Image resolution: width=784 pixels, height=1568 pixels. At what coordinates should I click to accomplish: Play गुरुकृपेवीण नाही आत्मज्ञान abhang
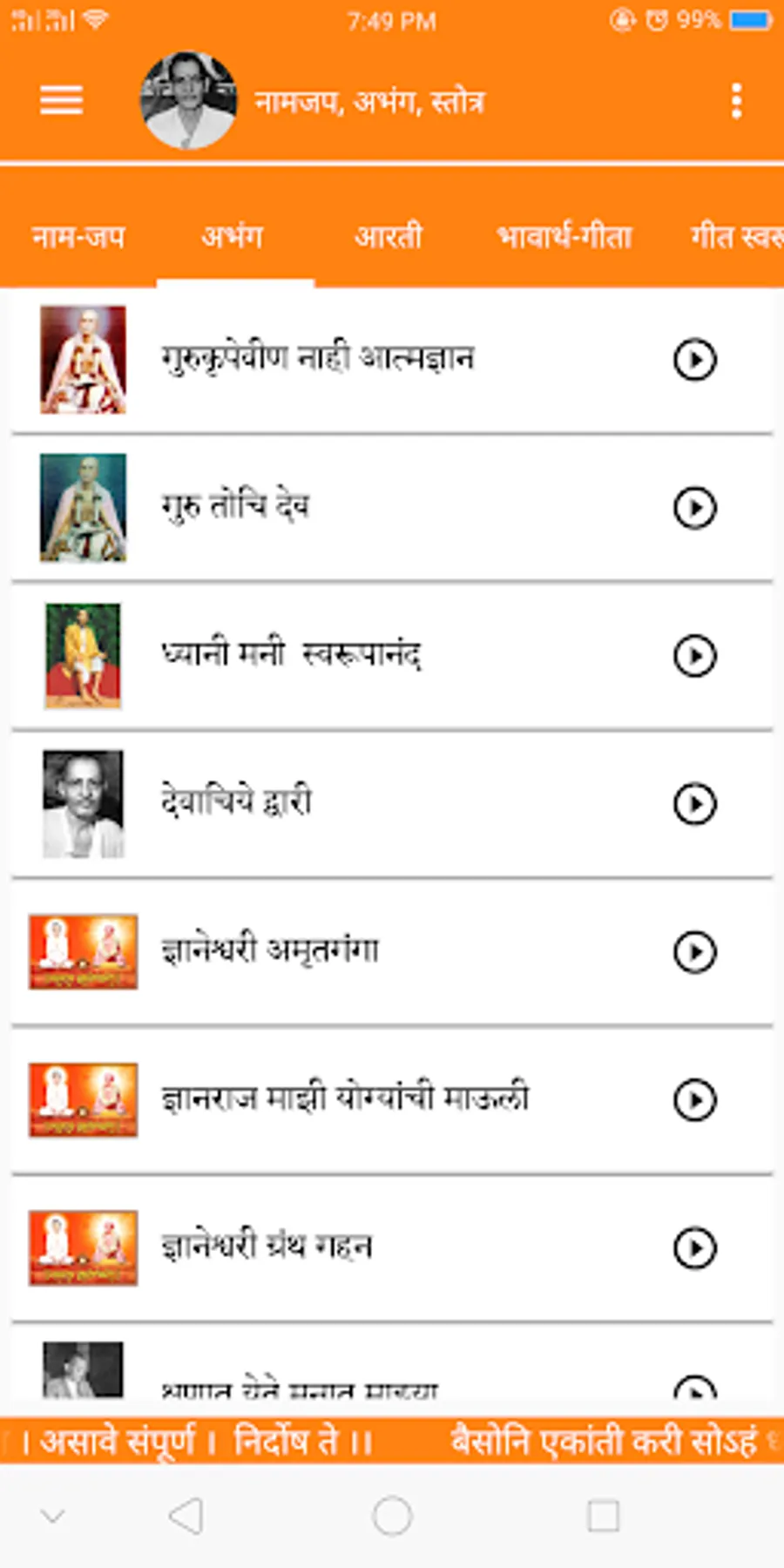coord(694,359)
